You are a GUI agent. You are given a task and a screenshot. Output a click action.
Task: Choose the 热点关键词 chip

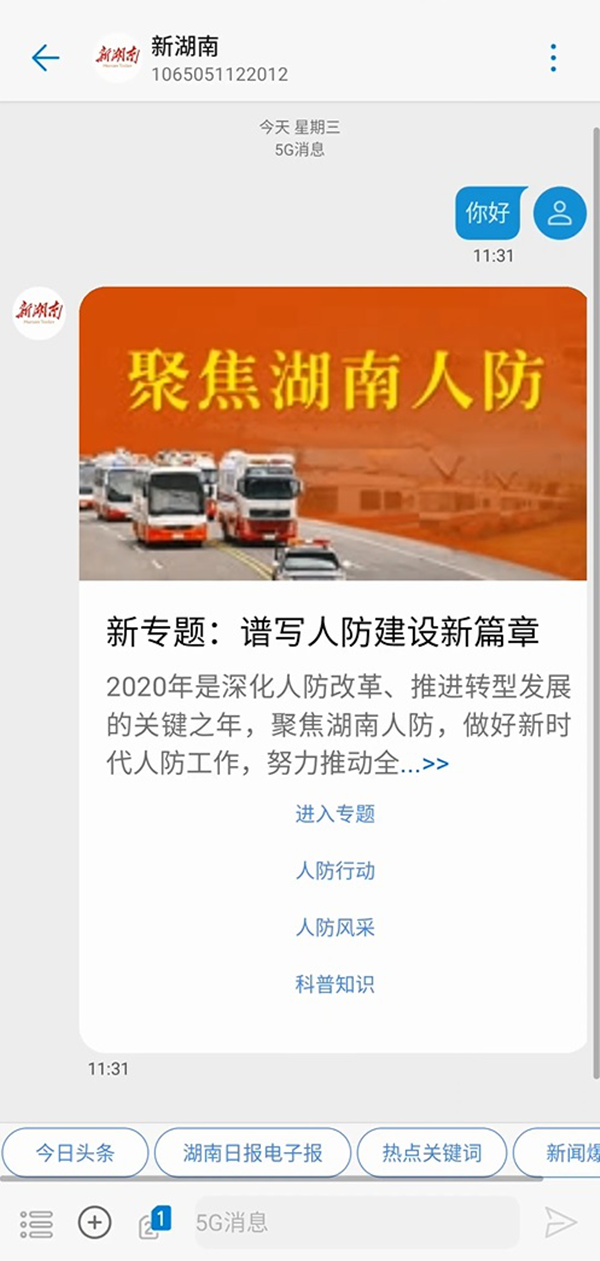pos(431,1153)
